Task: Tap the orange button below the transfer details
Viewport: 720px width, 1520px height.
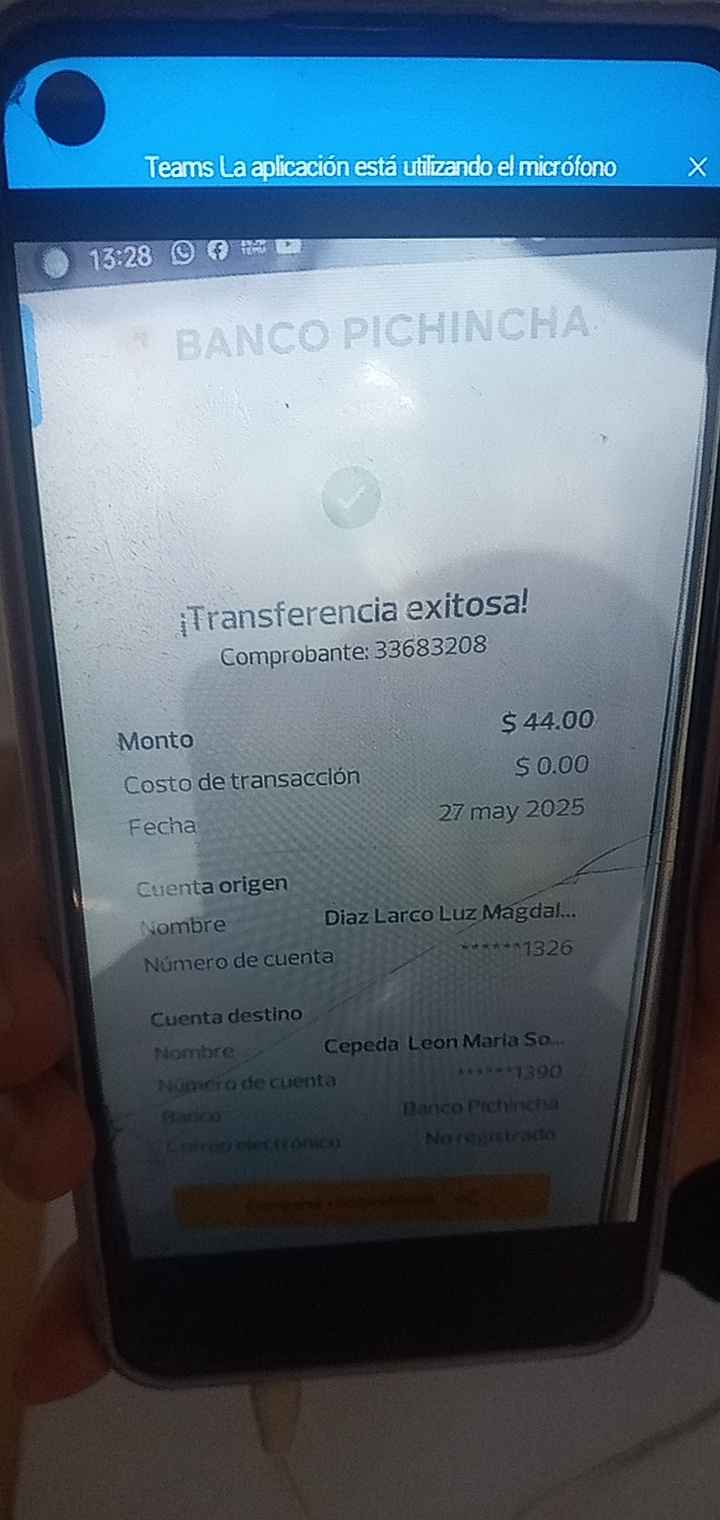Action: point(362,1199)
